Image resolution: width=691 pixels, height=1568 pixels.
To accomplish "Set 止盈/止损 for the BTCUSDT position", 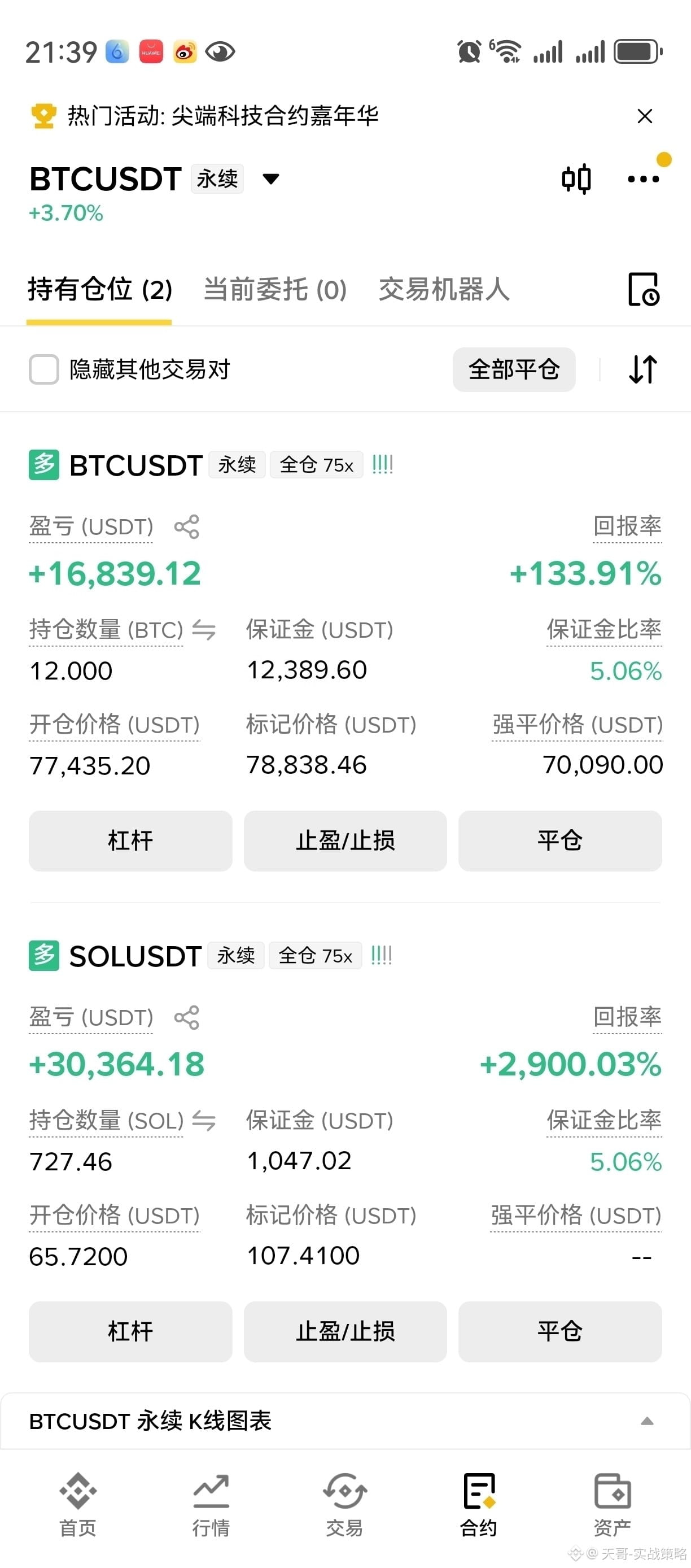I will tap(345, 840).
